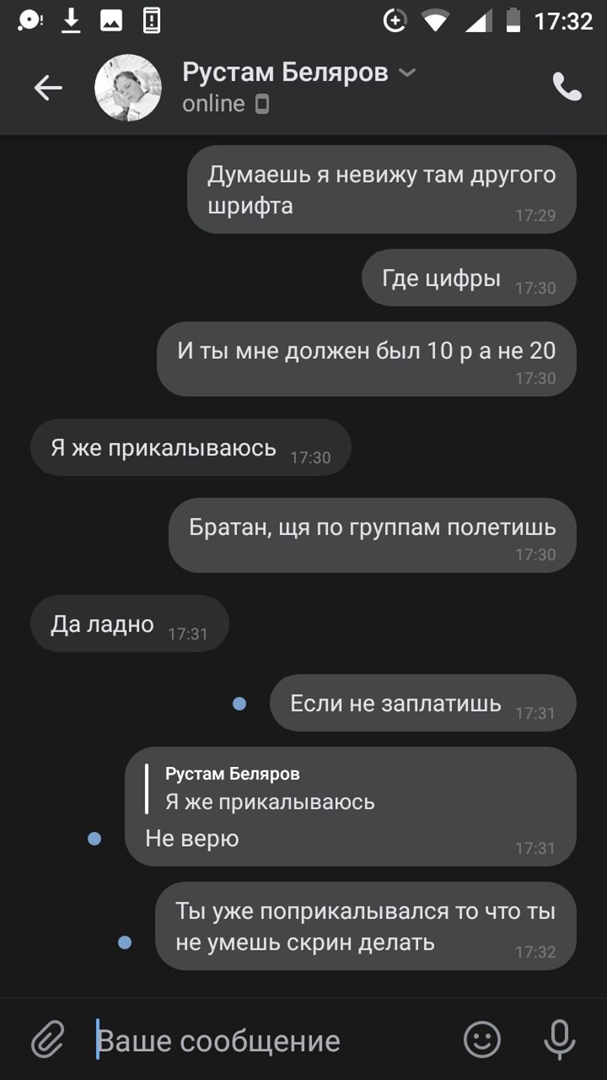Expand the Рустам Беляров chat menu
607x1080 pixels.
point(407,73)
